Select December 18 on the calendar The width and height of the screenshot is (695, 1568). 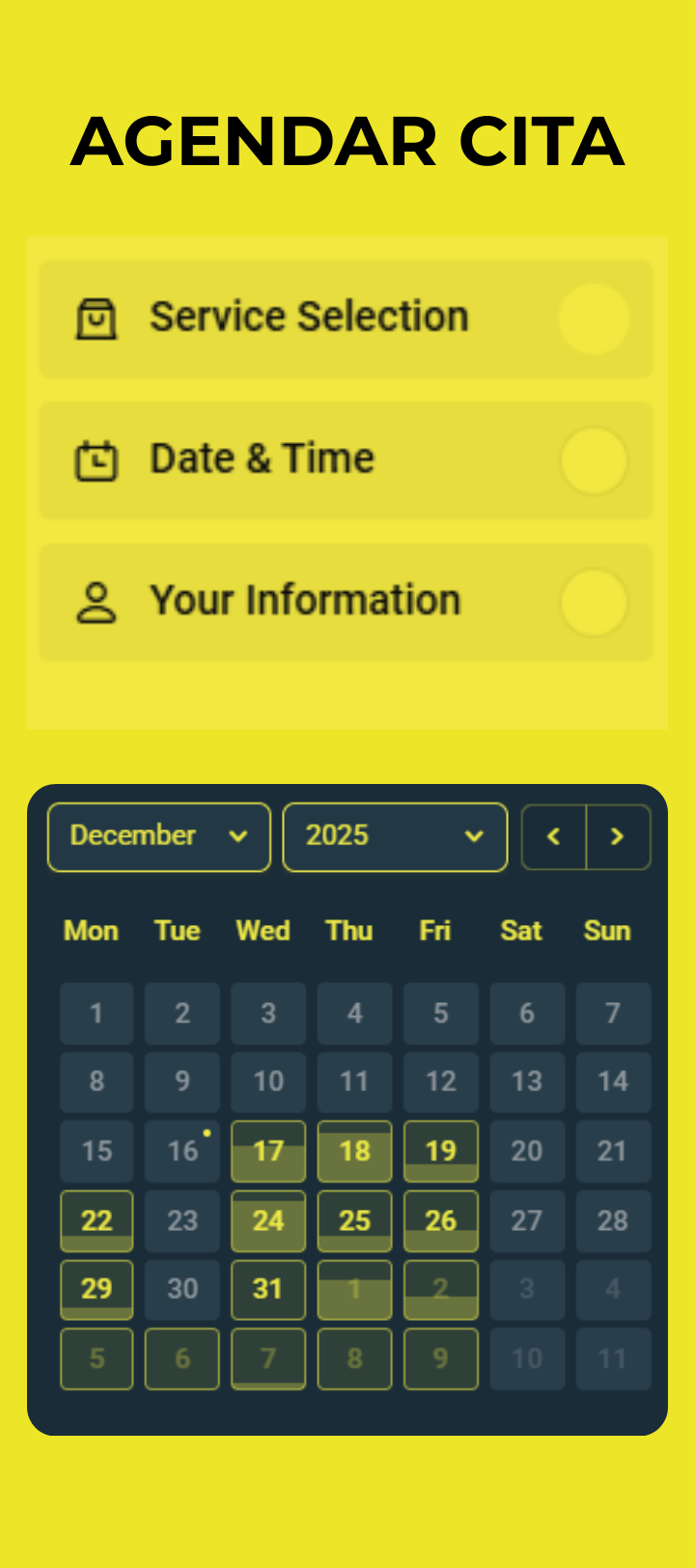pos(354,1151)
